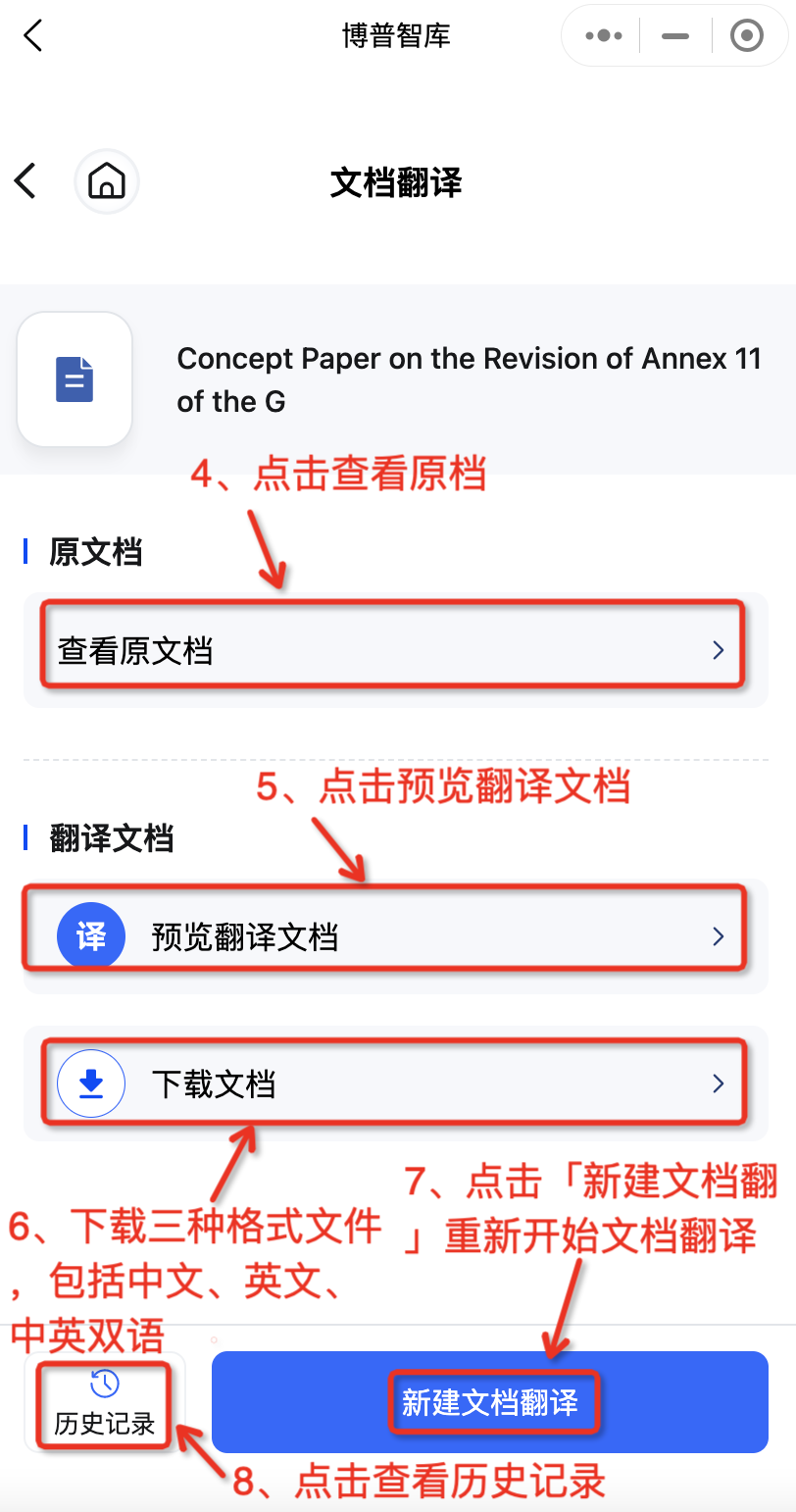Minimize the mini program
The height and width of the screenshot is (1512, 796).
click(x=675, y=36)
